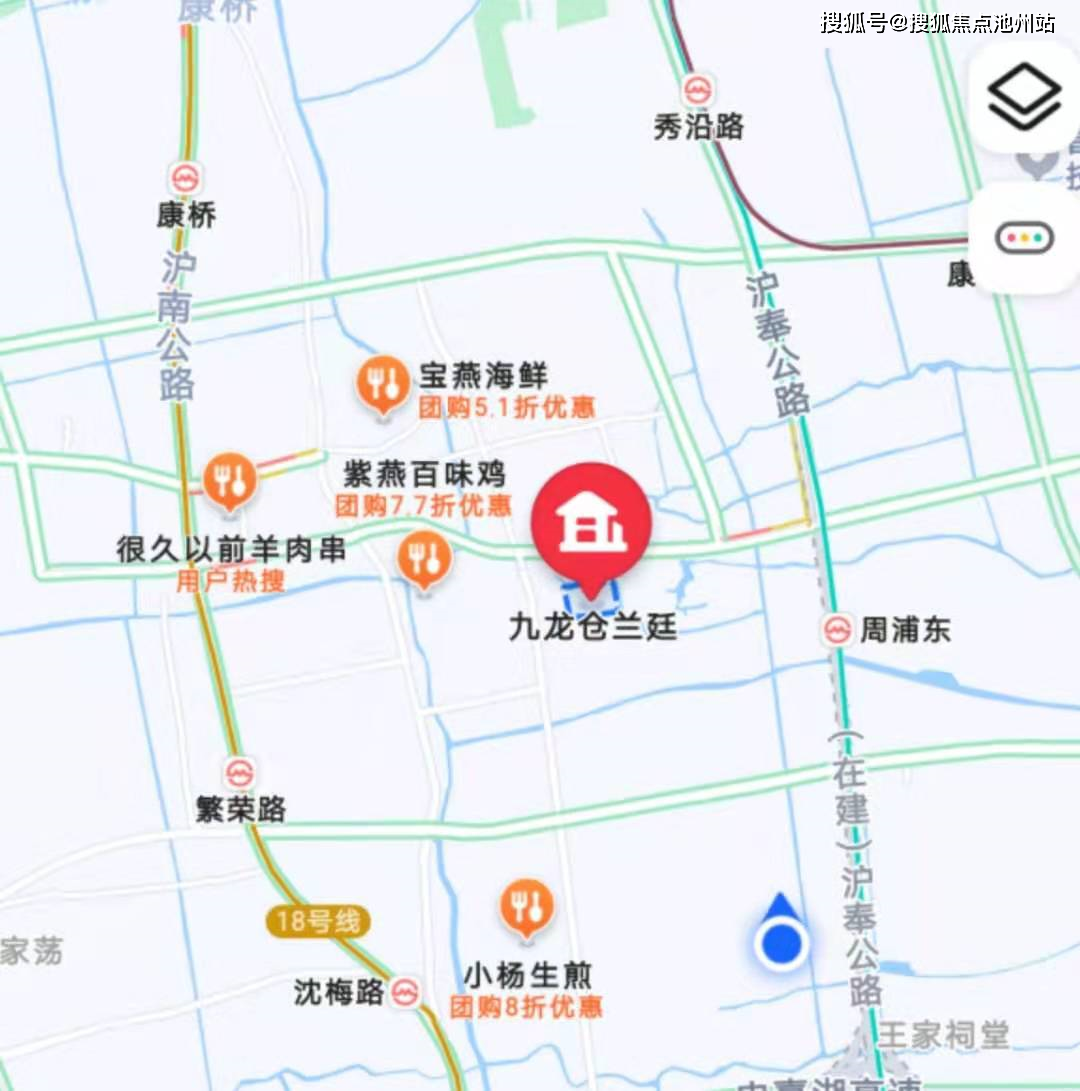
Task: Open the 繁荣路 metro station
Action: coord(240,772)
